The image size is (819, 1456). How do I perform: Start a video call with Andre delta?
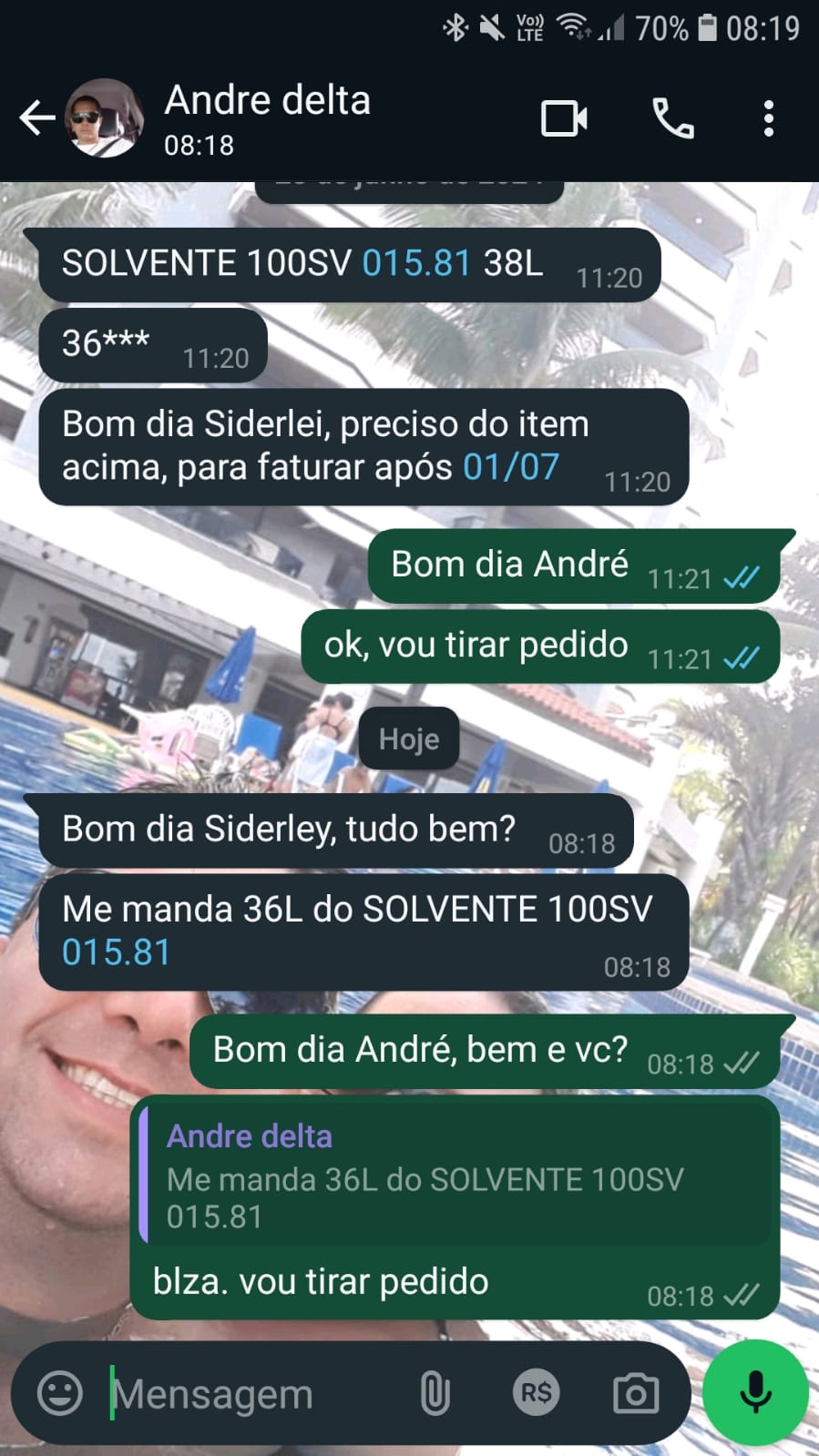point(564,119)
